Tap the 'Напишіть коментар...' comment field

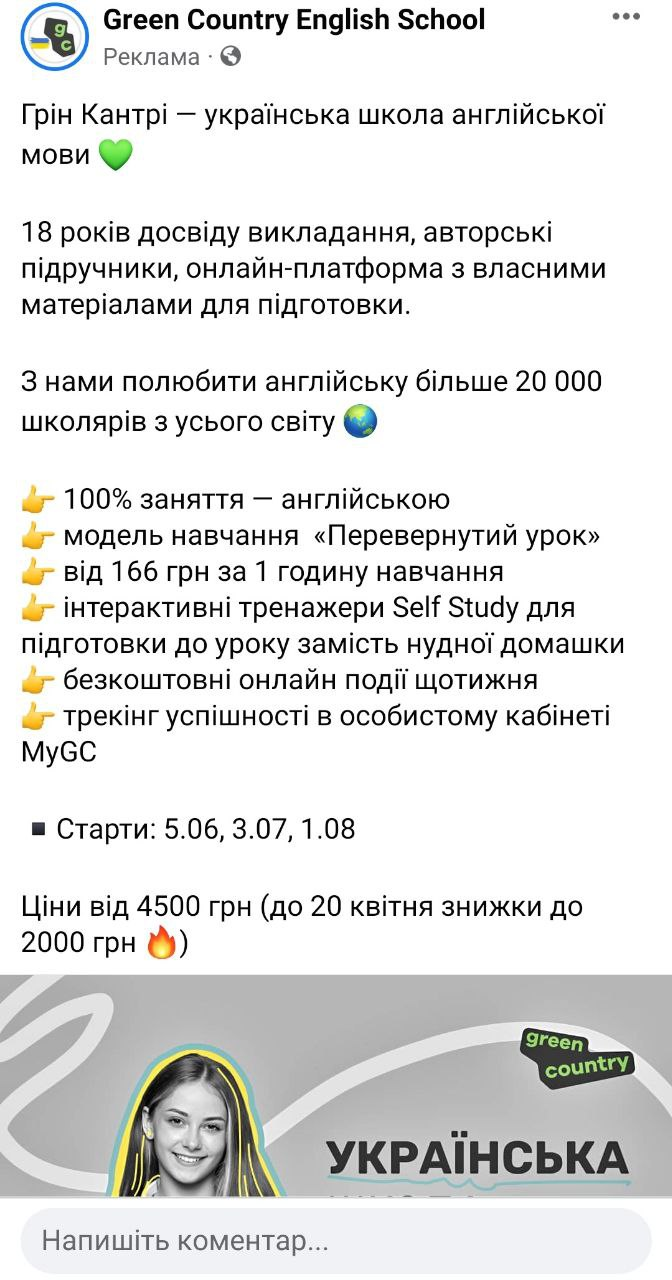[x=336, y=1242]
